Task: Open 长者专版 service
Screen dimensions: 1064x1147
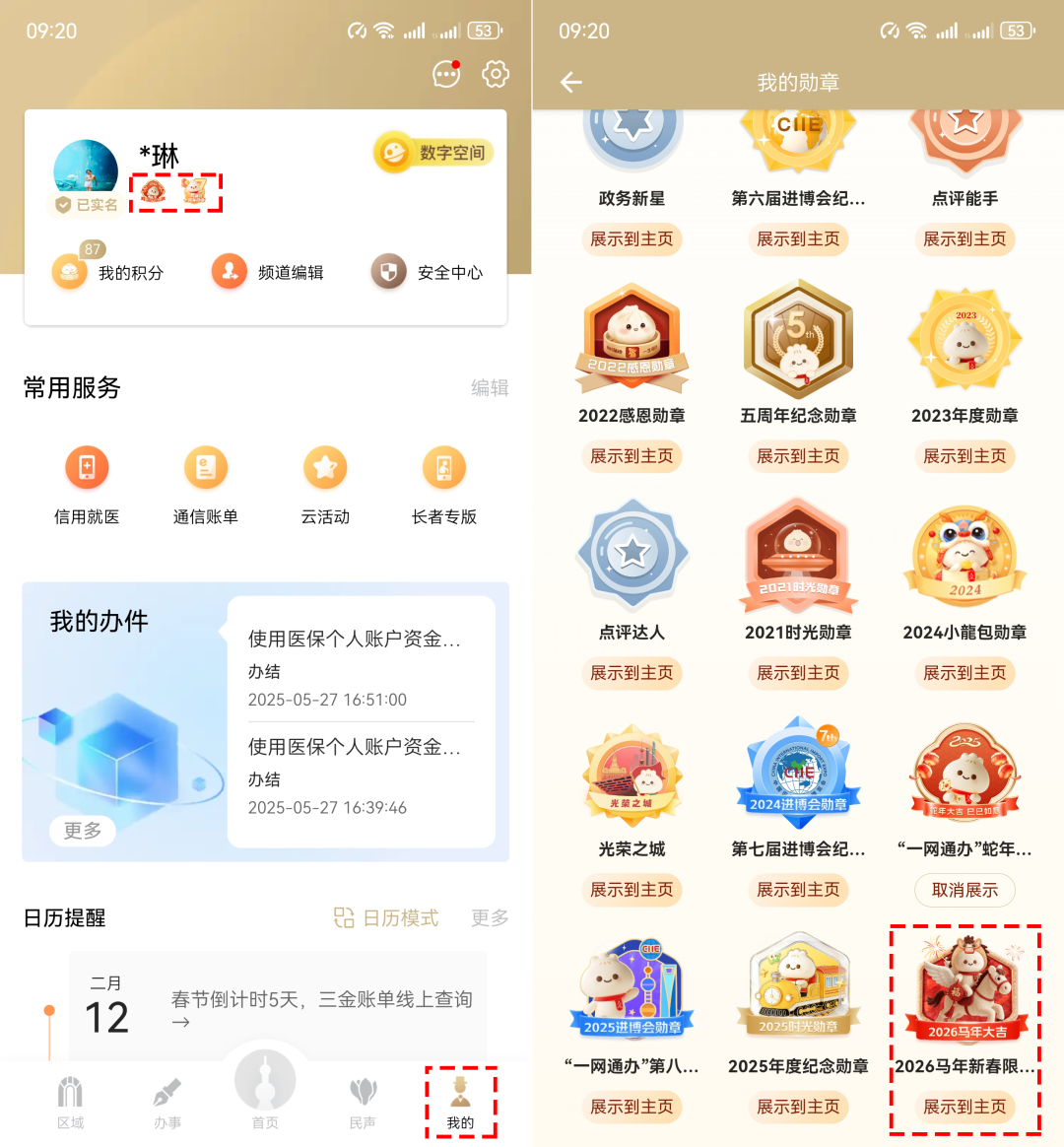Action: point(444,483)
